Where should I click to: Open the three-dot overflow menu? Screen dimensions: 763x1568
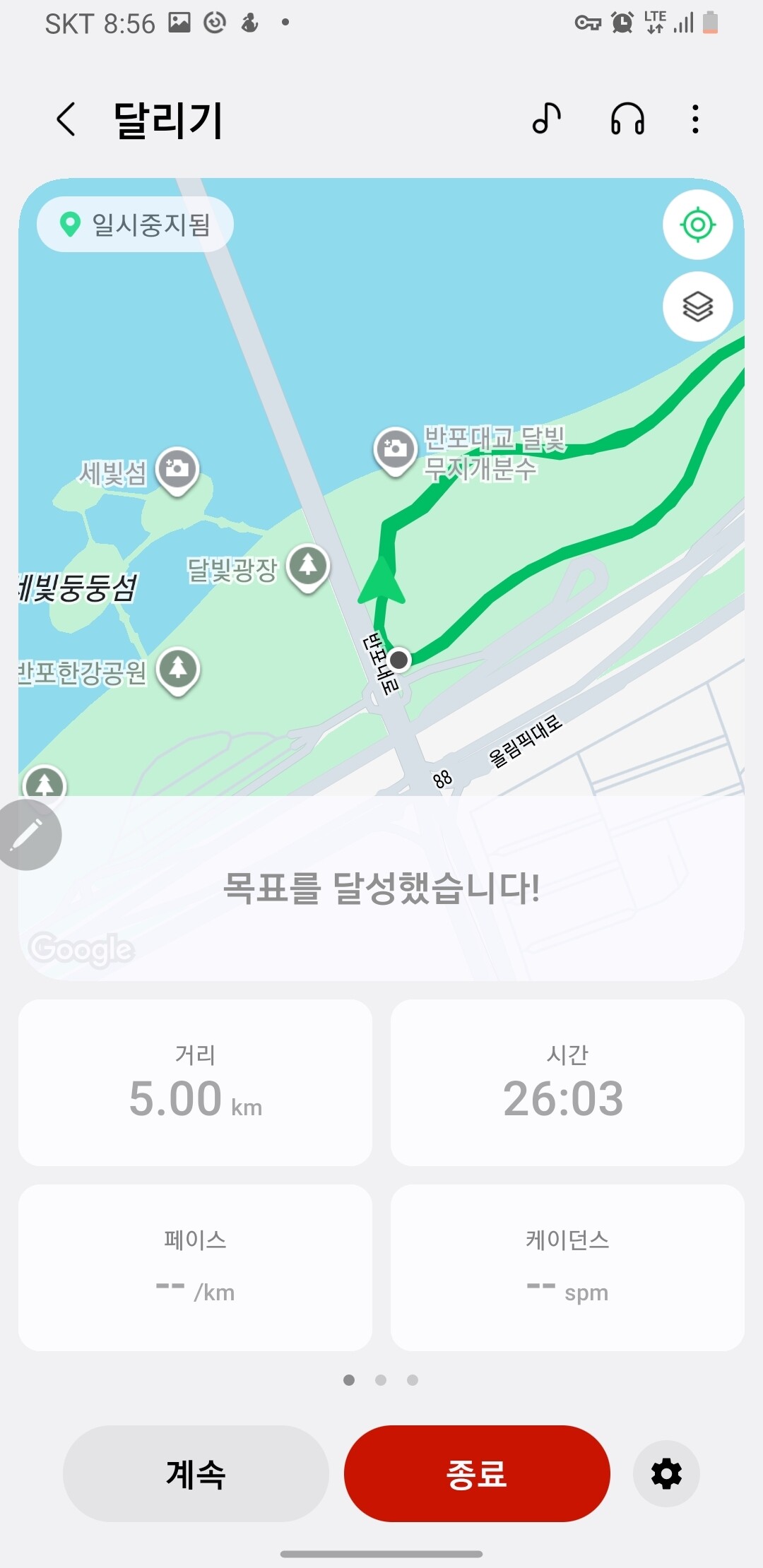(696, 119)
